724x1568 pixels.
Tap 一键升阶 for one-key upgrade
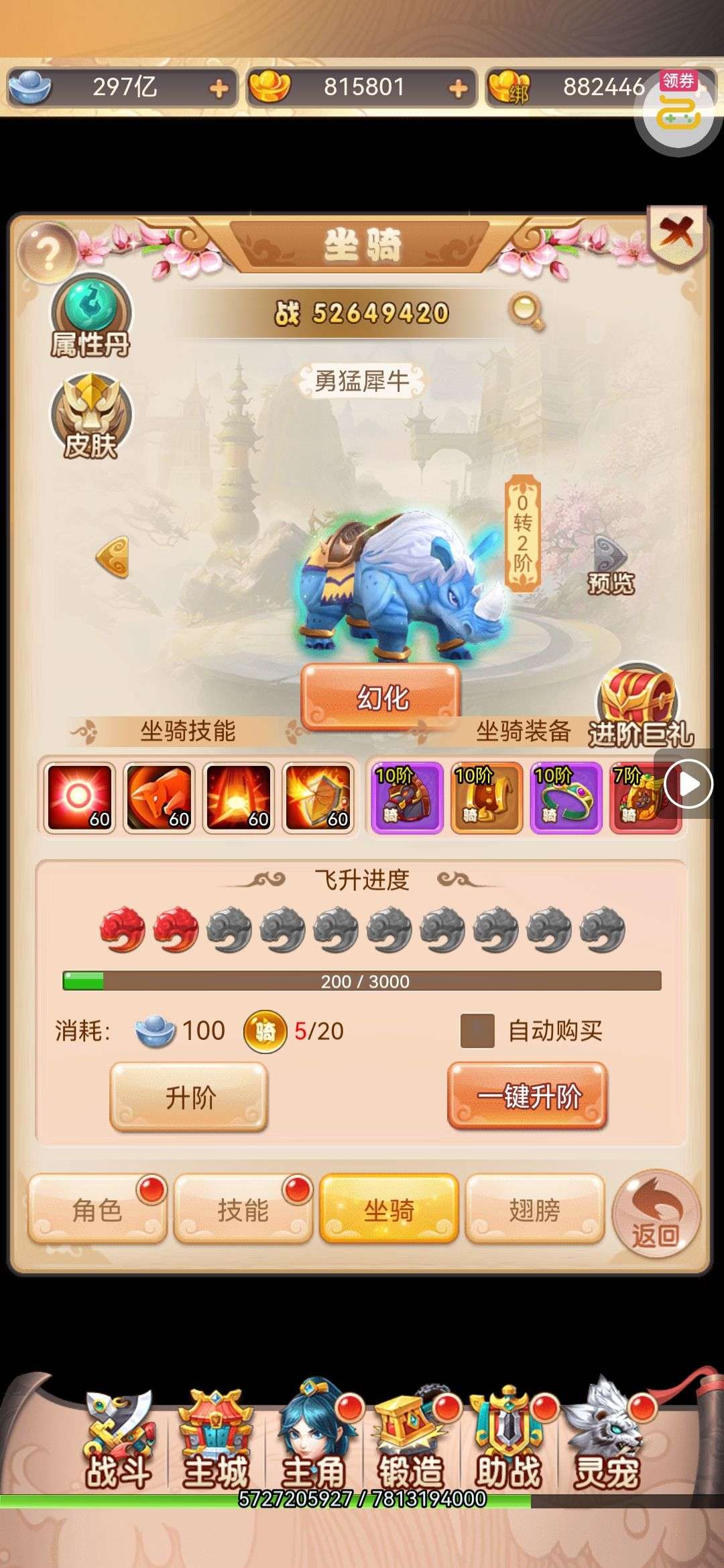tap(528, 1097)
